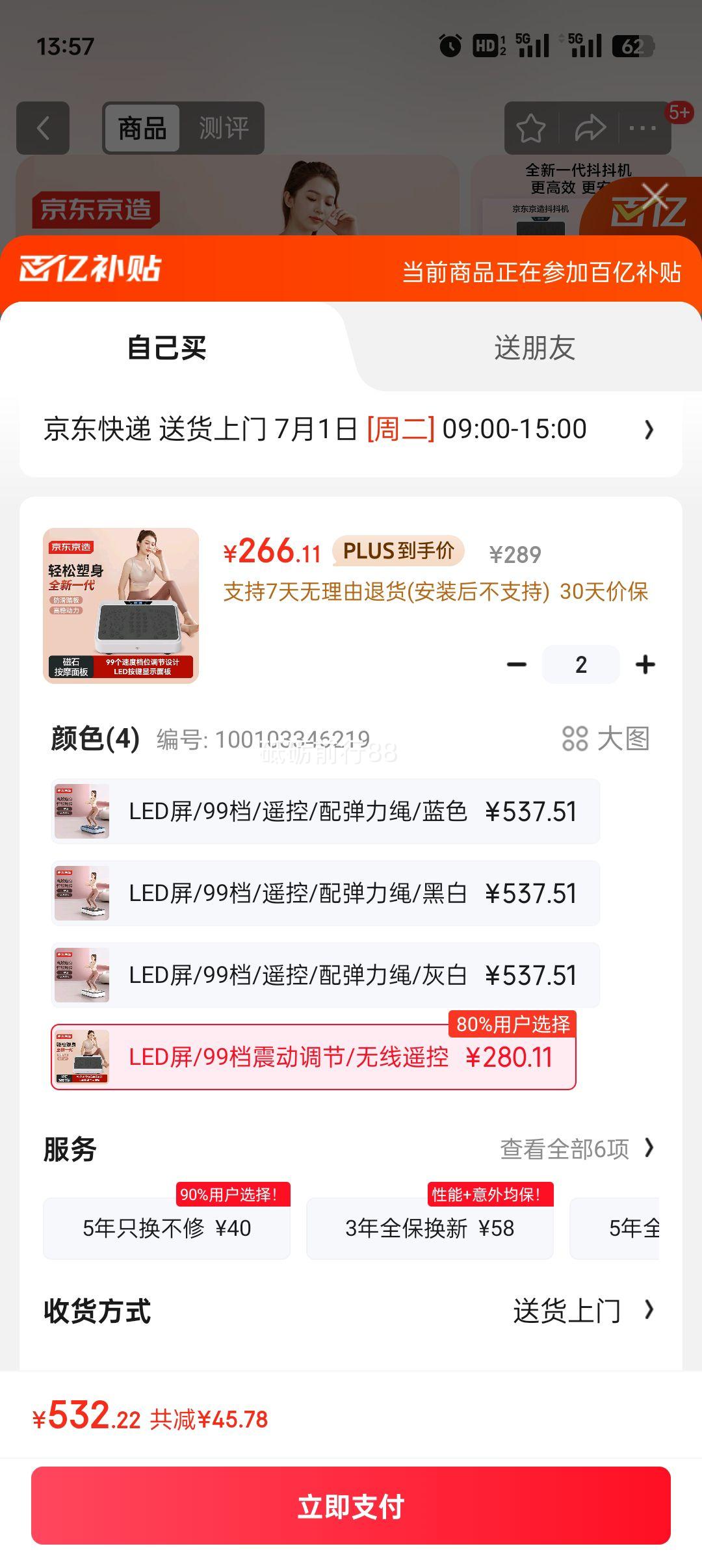Switch to 大图 large image view

pyautogui.click(x=606, y=738)
